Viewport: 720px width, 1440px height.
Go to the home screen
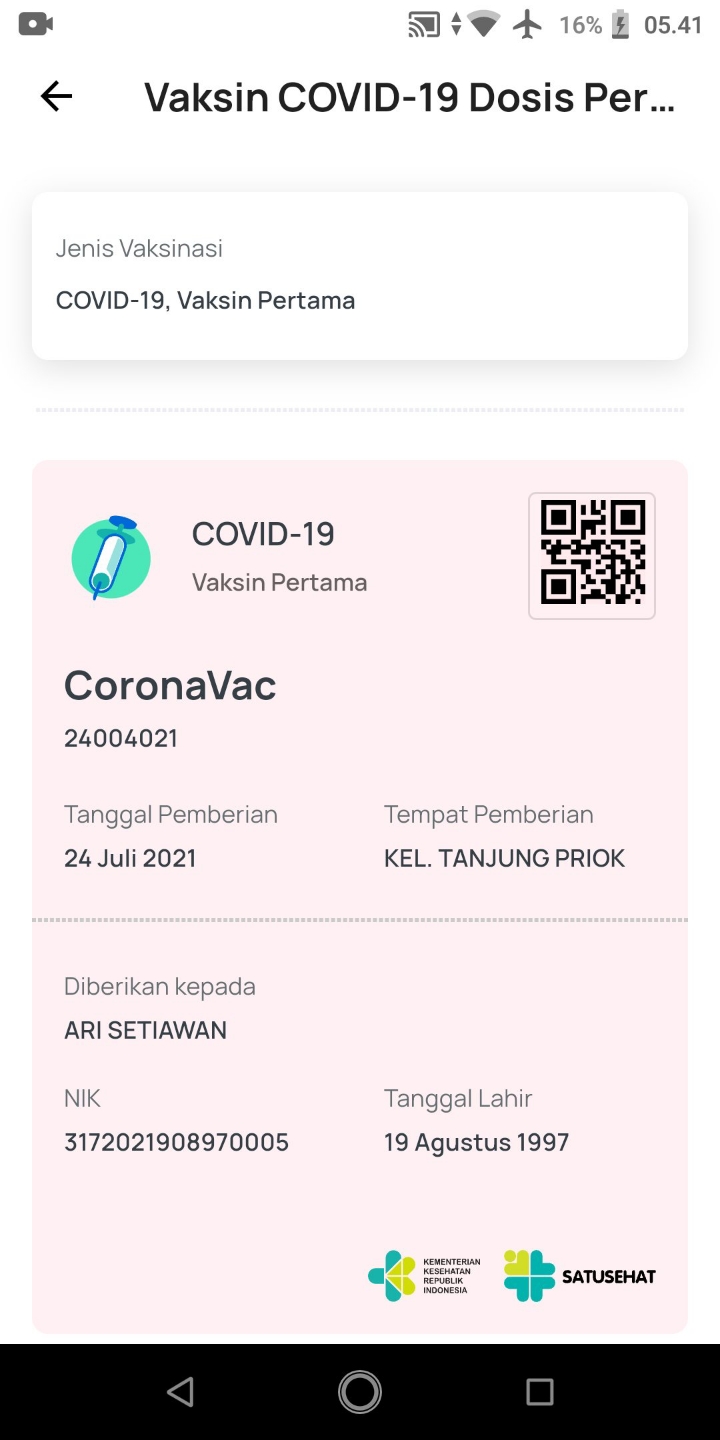tap(360, 1392)
